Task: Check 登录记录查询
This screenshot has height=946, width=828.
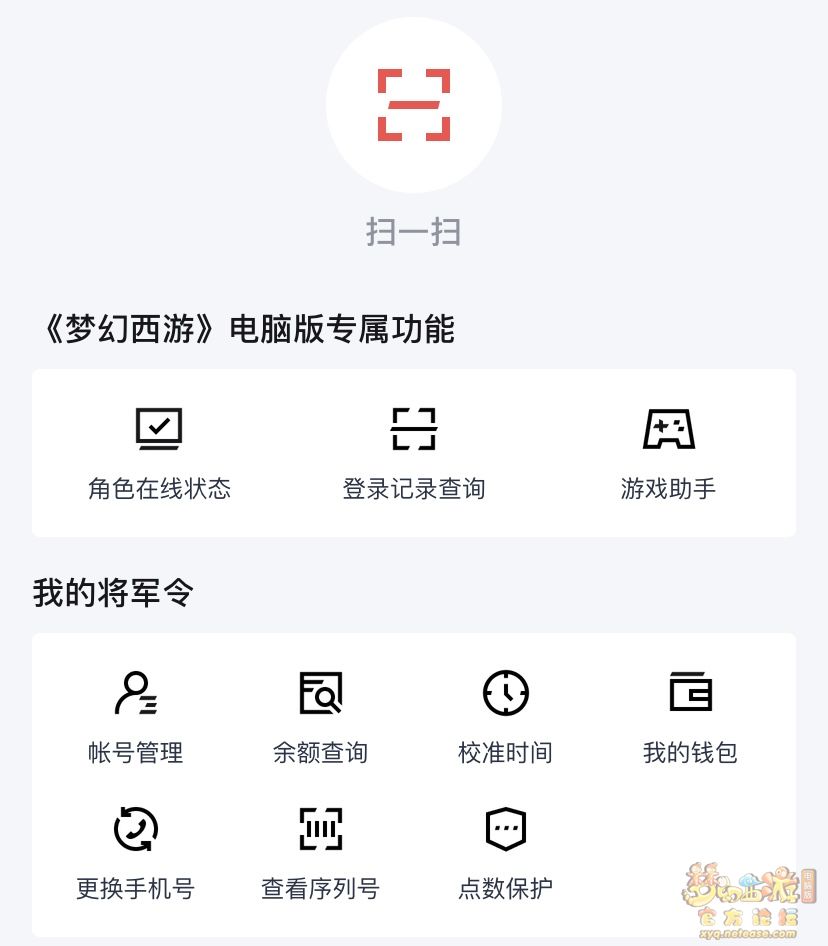Action: [413, 452]
